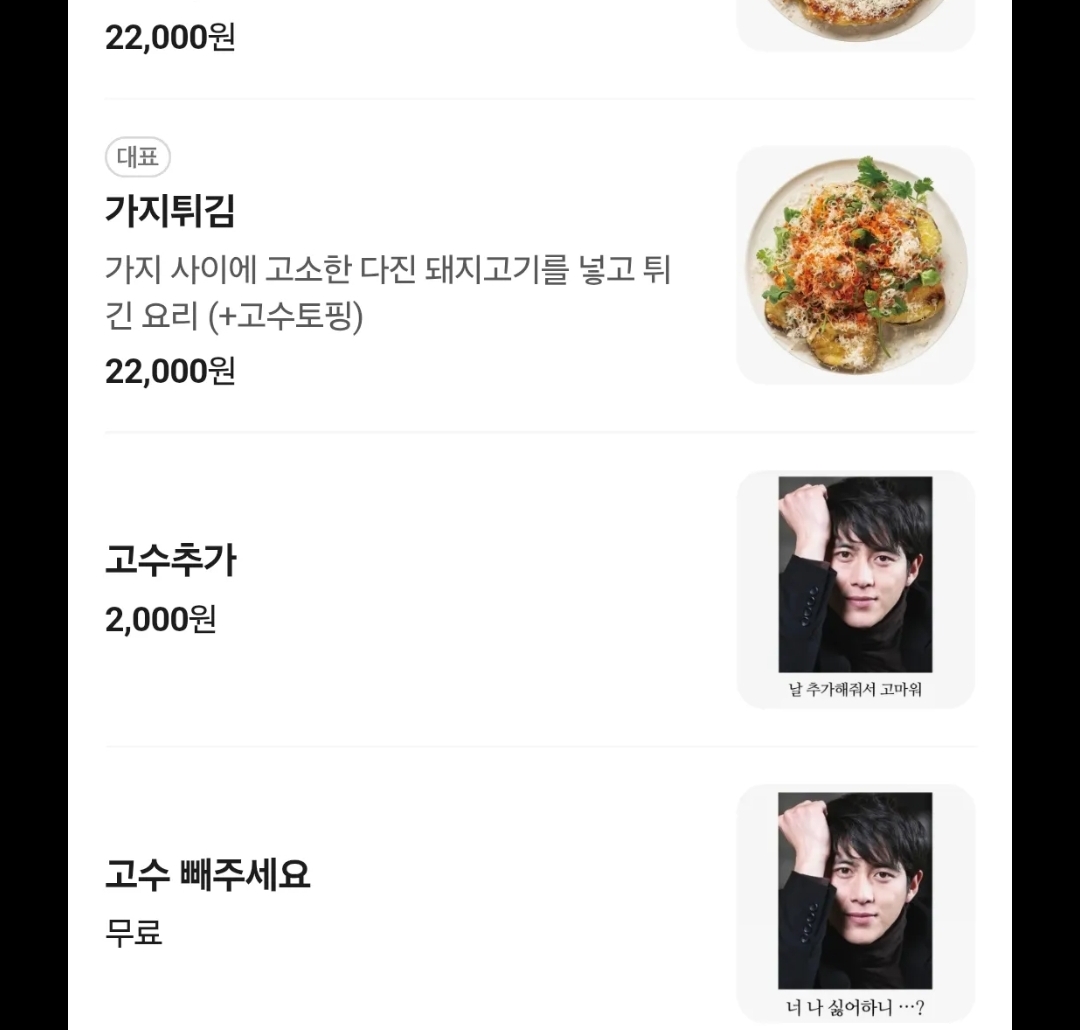Open the 고수추가 item image
Viewport: 1080px width, 1030px height.
point(855,589)
